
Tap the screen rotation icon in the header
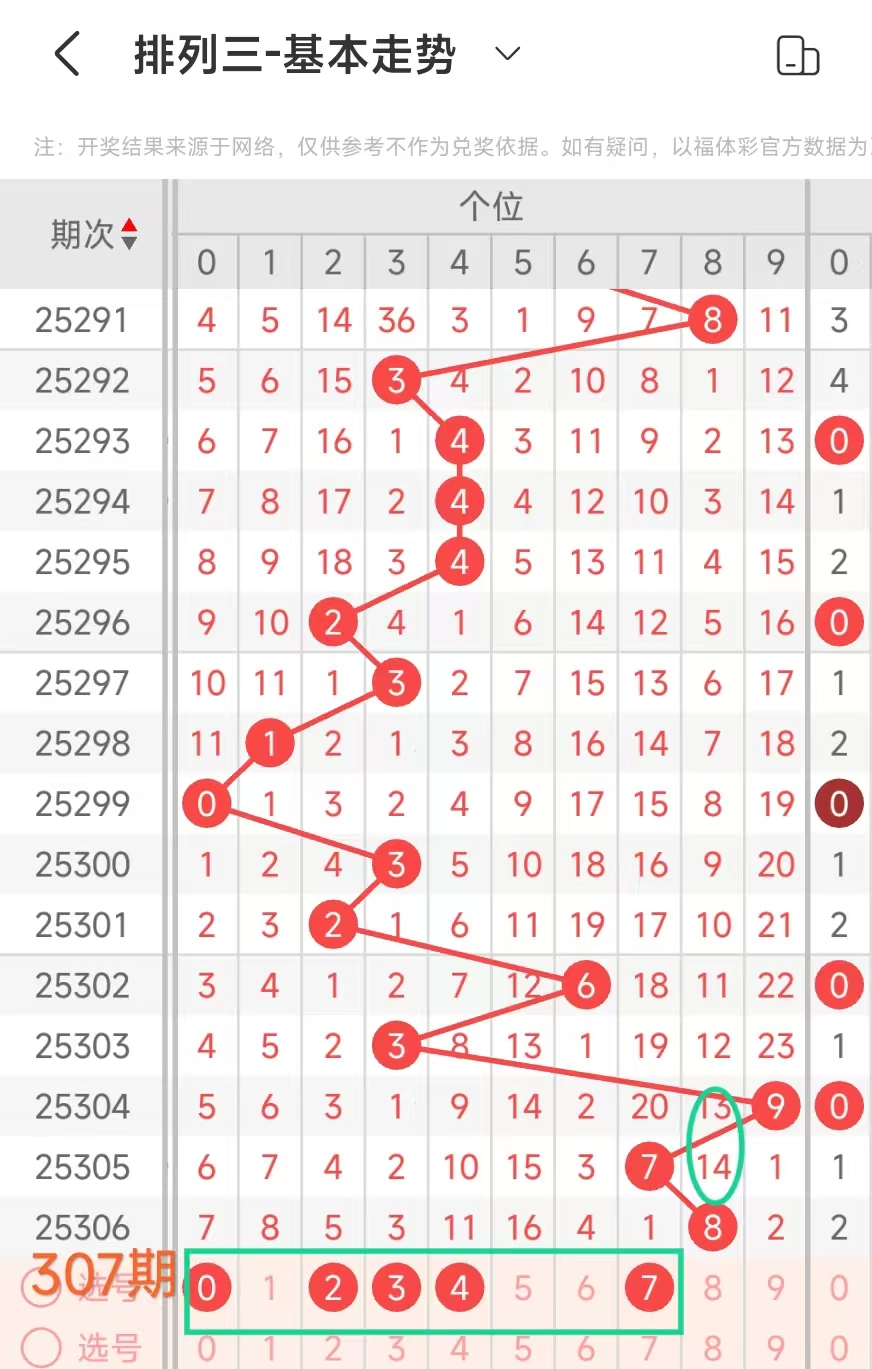[x=797, y=55]
